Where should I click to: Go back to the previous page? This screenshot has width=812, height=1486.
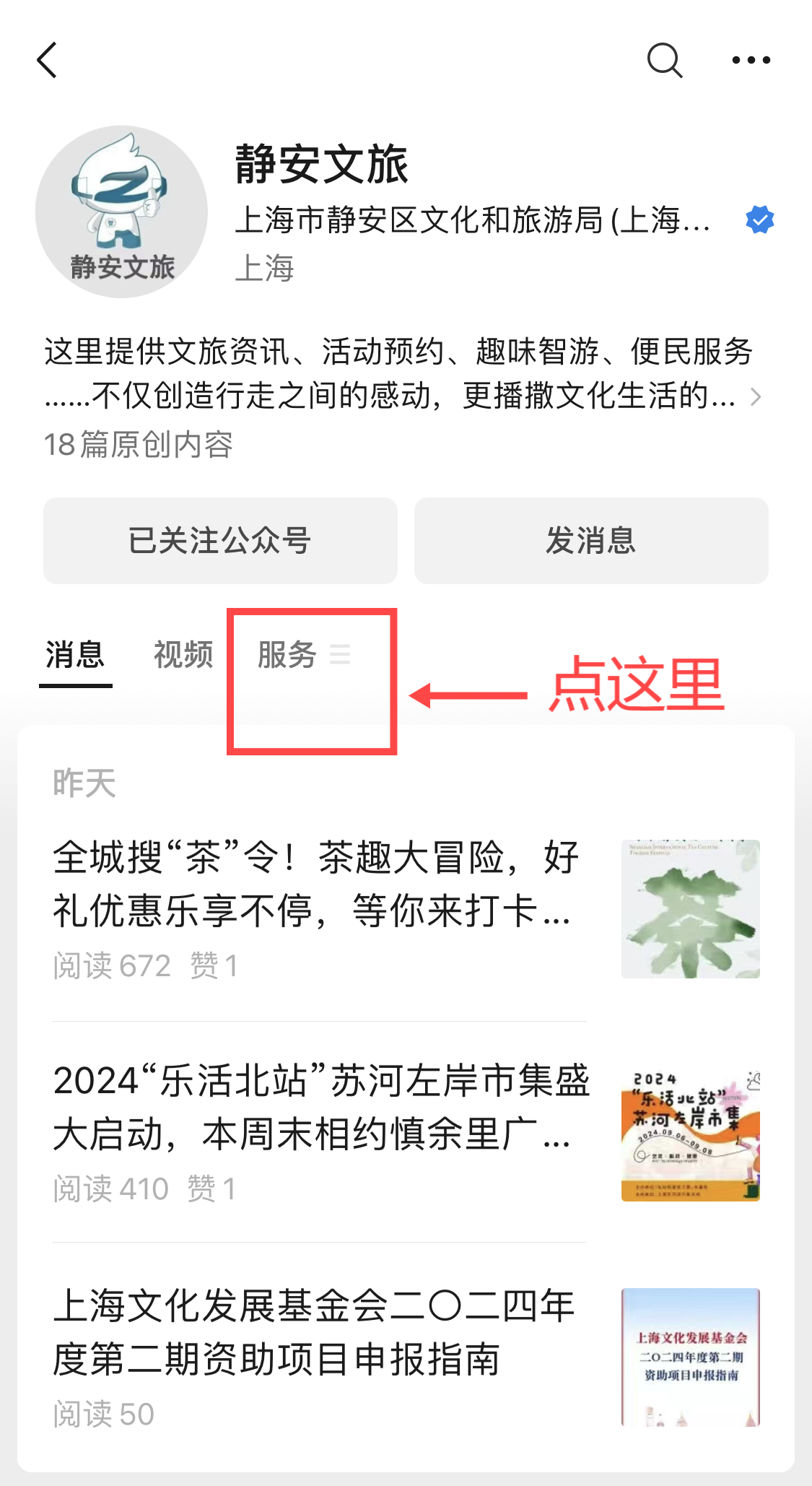coord(48,60)
